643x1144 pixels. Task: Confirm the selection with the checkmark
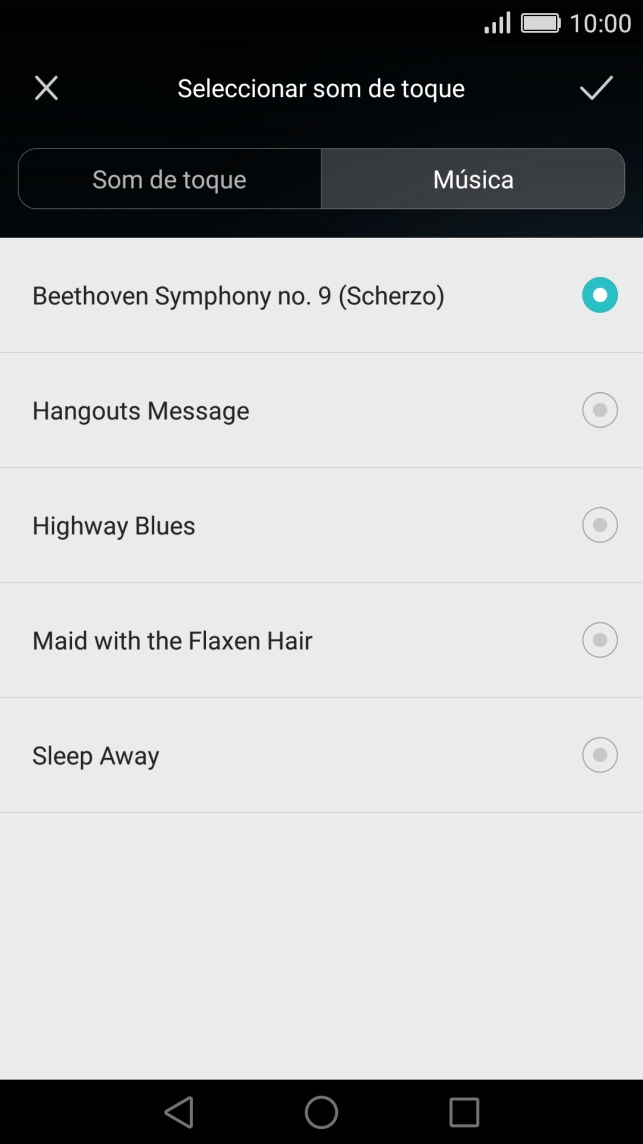596,88
